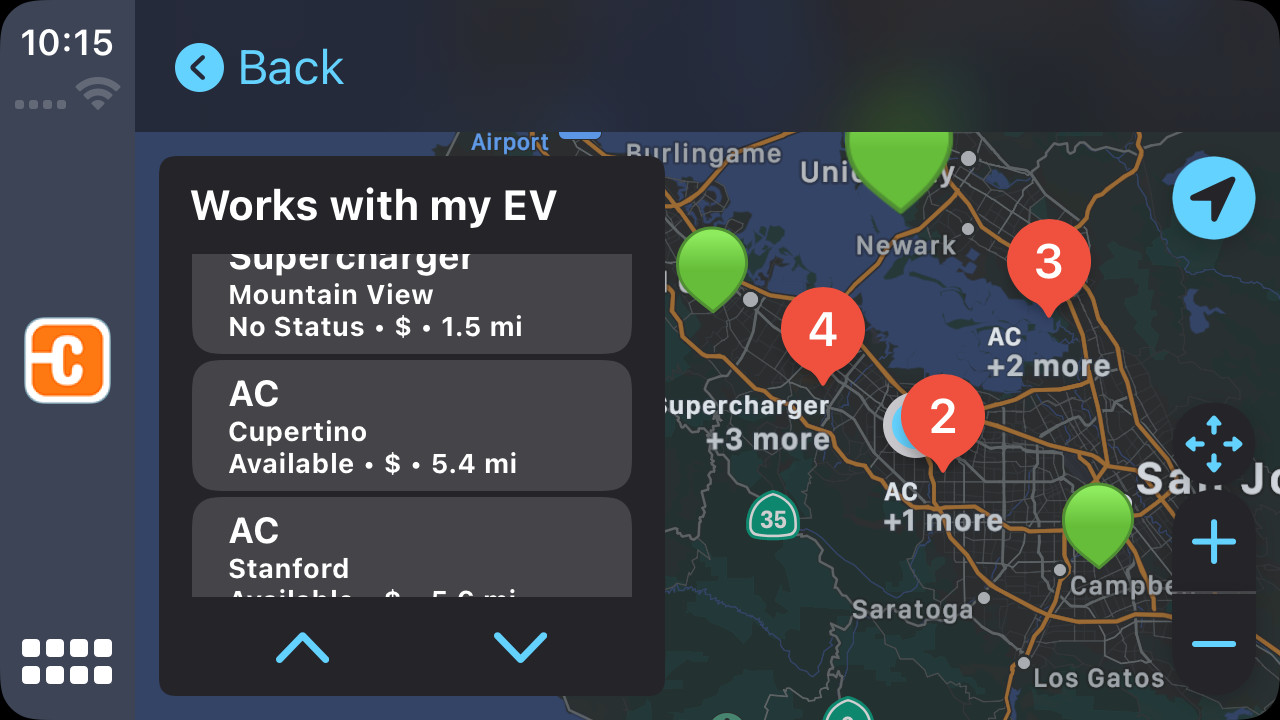Open the AC charger in Cupertino
The height and width of the screenshot is (720, 1280).
tap(411, 426)
